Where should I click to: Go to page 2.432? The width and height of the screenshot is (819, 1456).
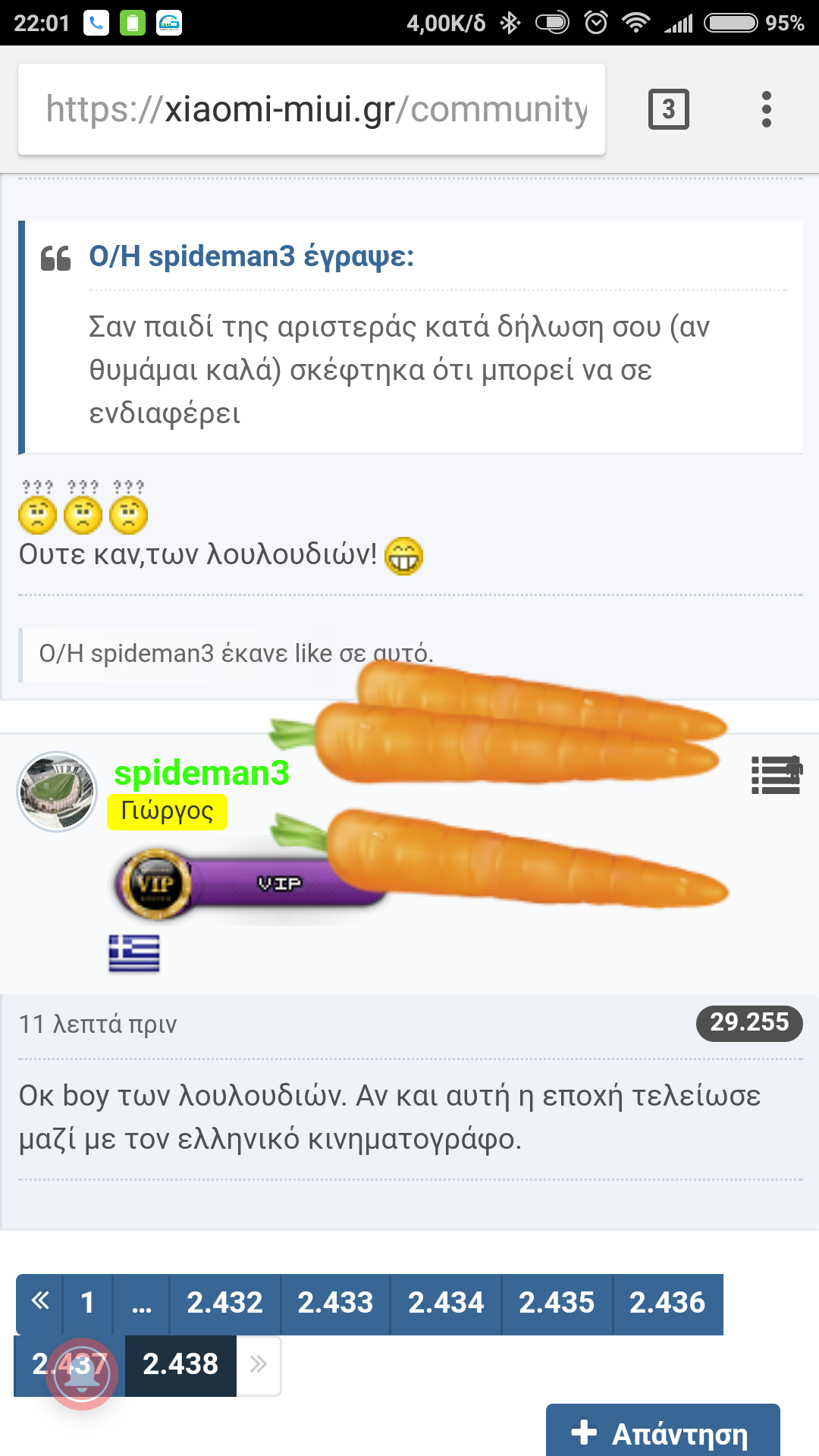[225, 1303]
